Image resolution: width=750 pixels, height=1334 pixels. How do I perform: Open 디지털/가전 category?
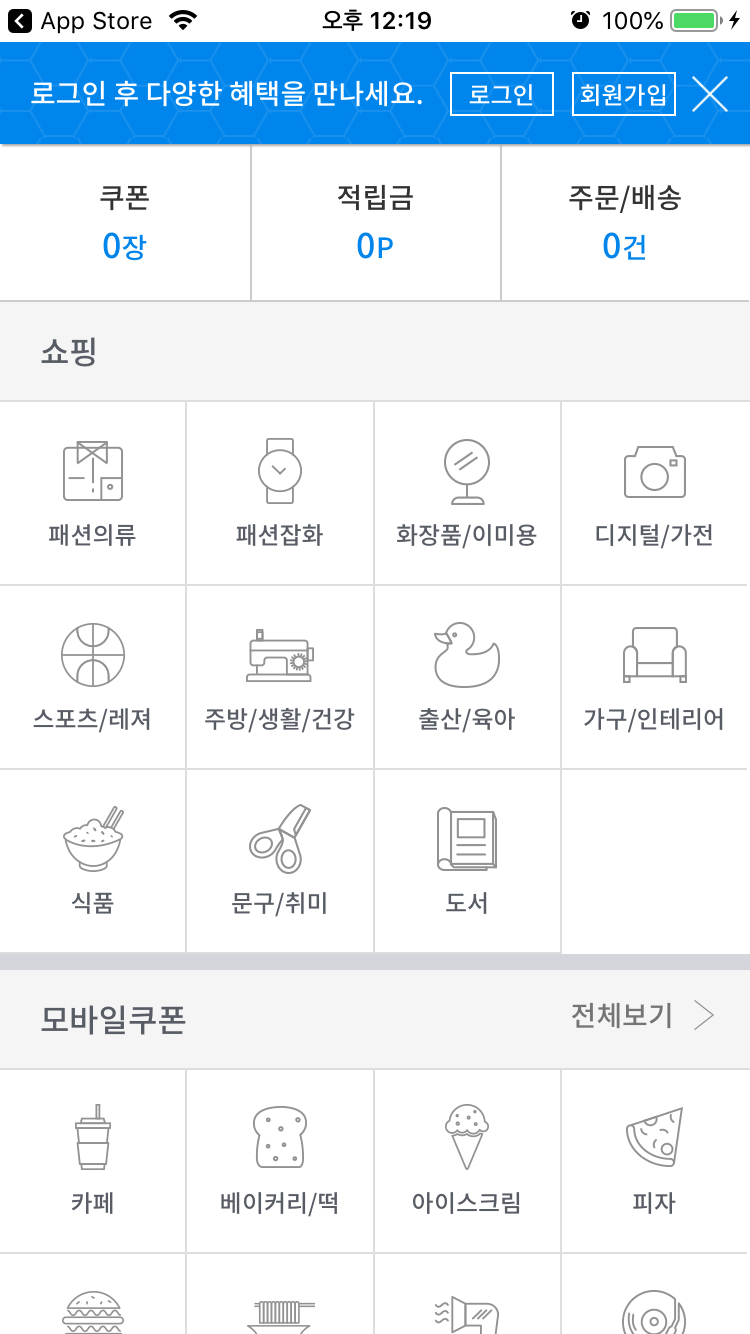(655, 493)
